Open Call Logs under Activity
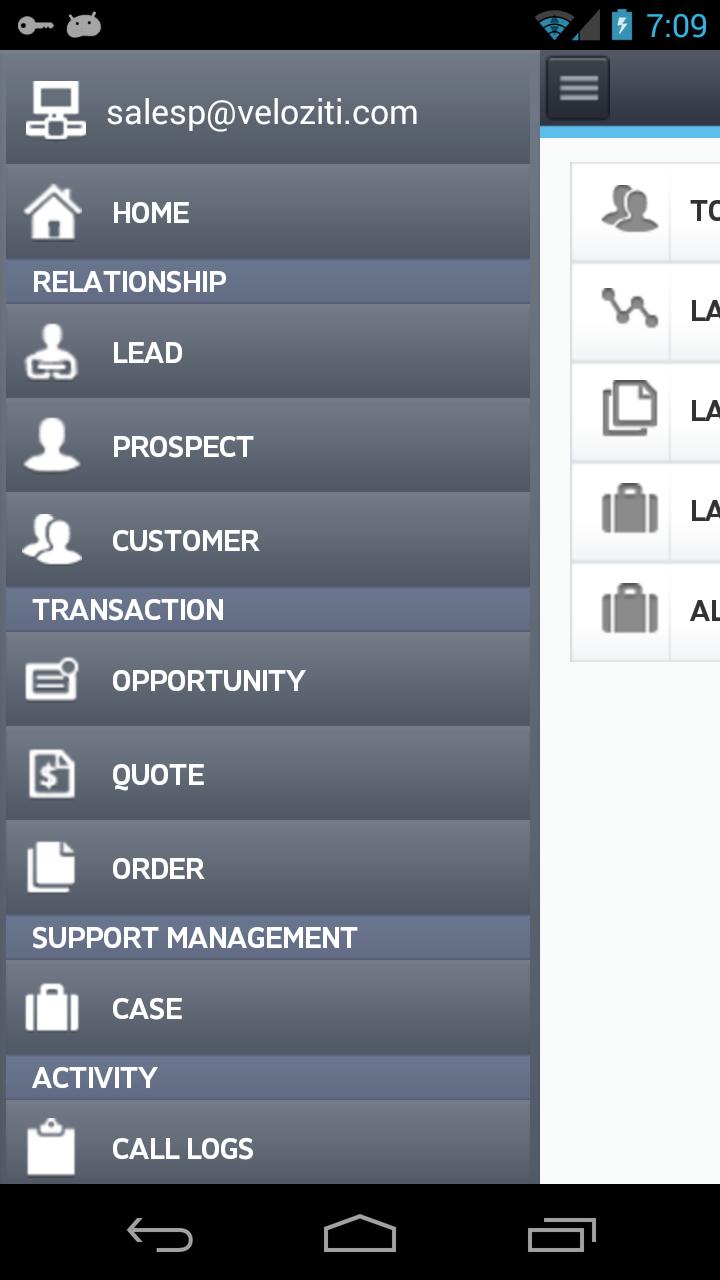Viewport: 720px width, 1280px height. [268, 1146]
